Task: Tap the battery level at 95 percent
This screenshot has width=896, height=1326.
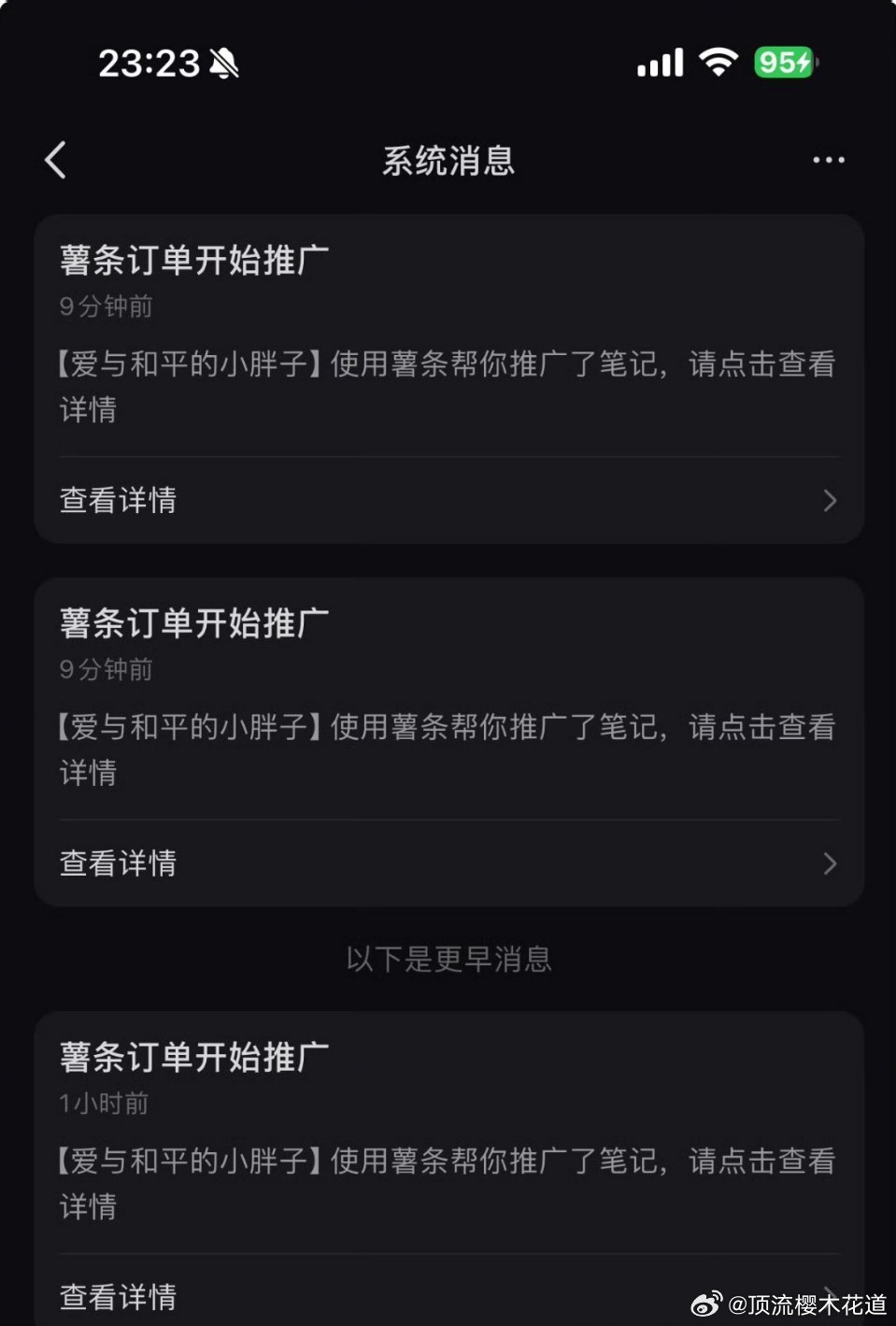Action: 781,62
